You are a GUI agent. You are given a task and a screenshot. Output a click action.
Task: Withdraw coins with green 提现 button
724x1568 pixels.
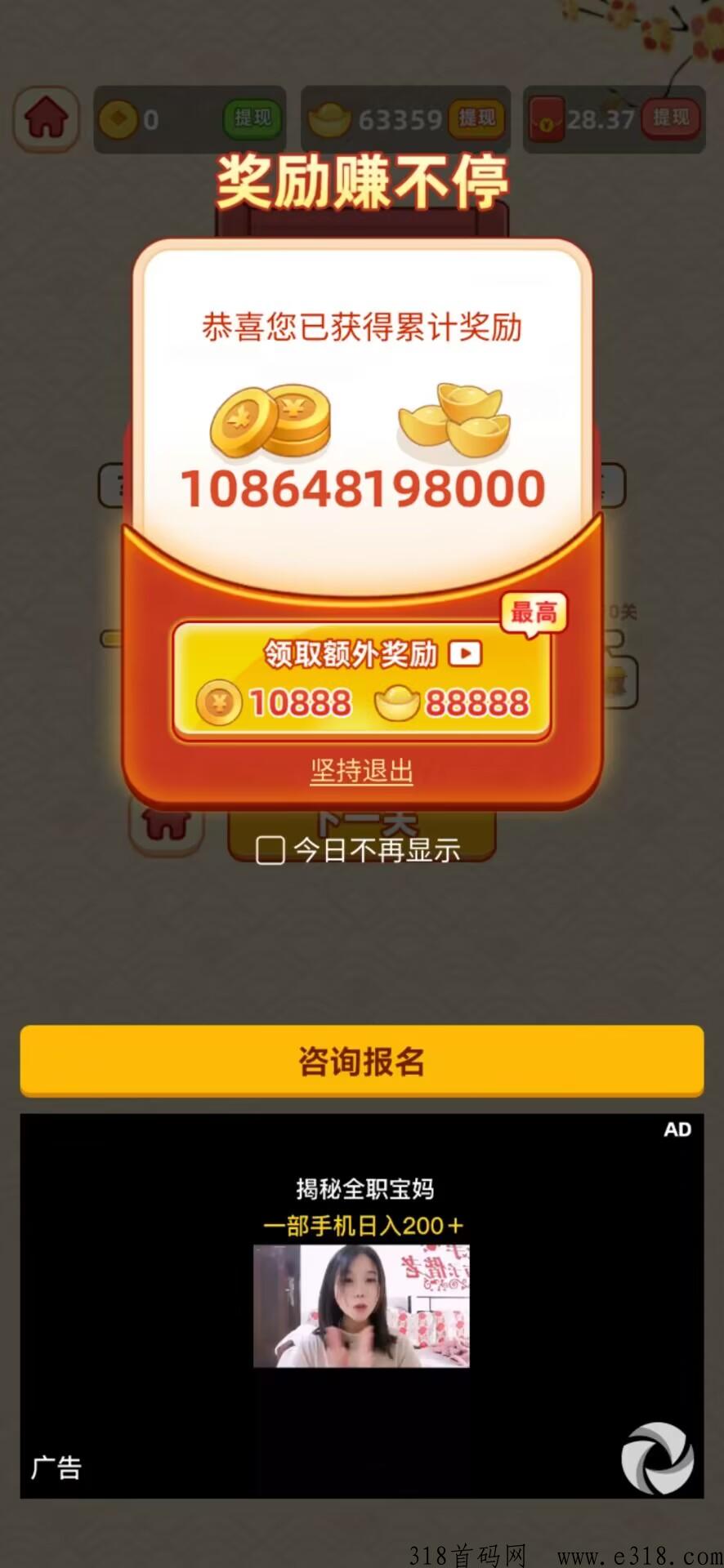[253, 119]
